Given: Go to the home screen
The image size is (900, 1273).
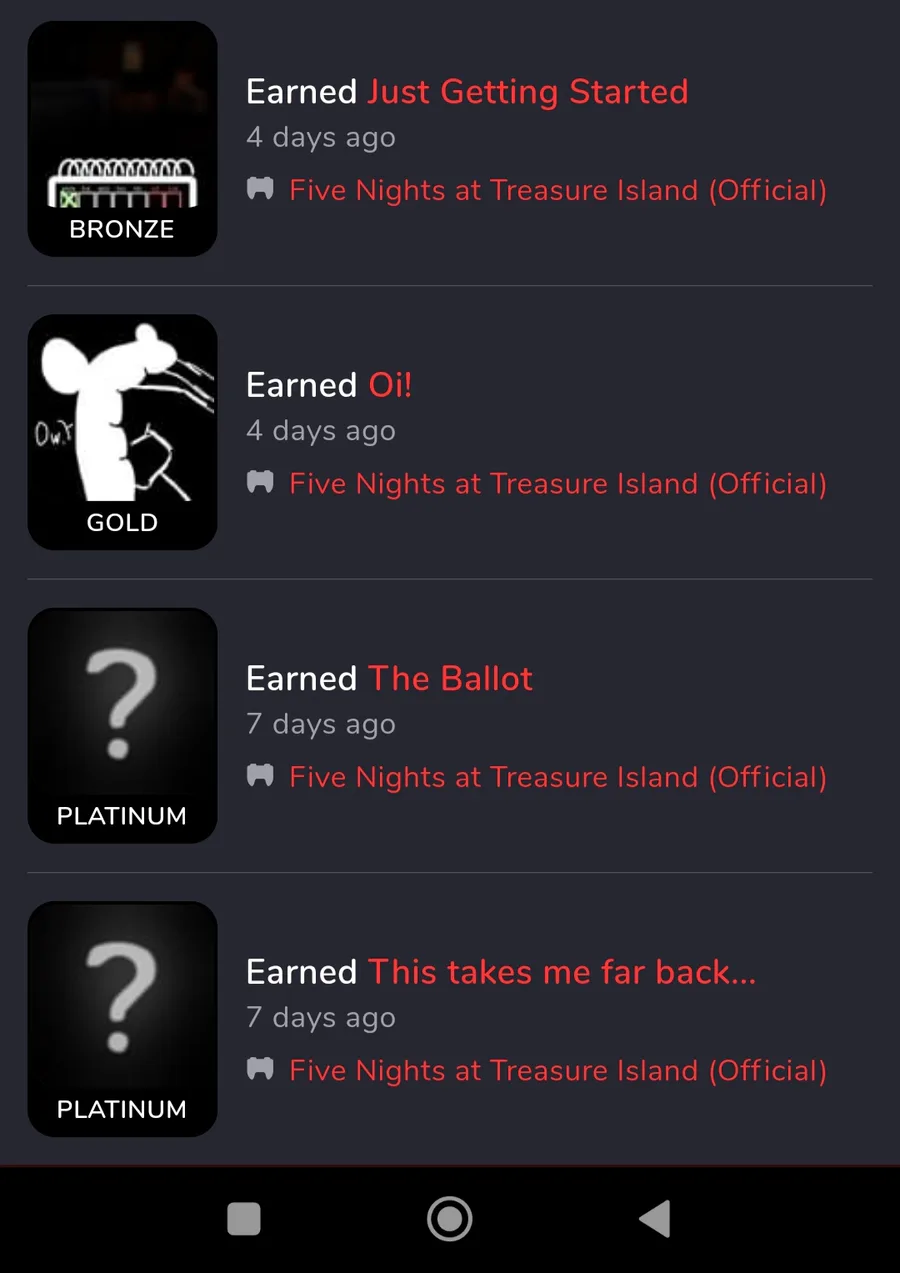Looking at the screenshot, I should [449, 1219].
